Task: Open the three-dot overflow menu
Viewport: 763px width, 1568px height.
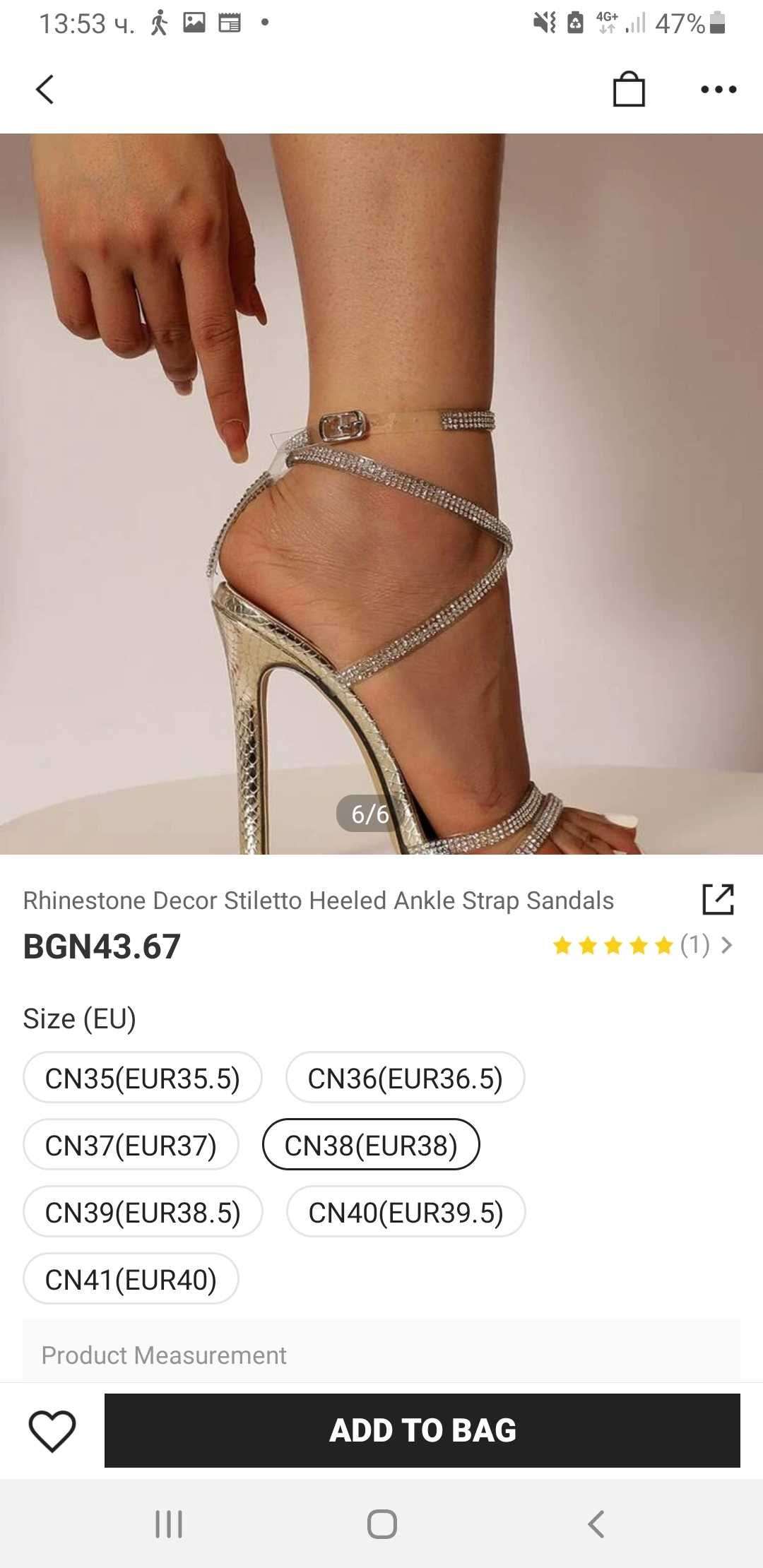Action: 718,90
